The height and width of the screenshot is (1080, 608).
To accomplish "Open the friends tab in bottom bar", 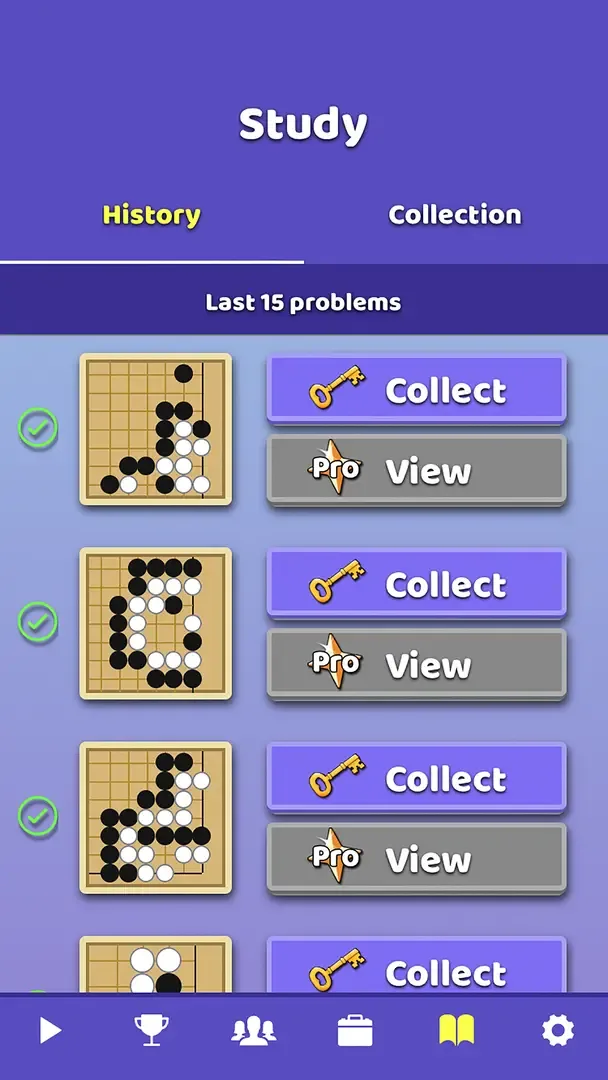I will [253, 1030].
